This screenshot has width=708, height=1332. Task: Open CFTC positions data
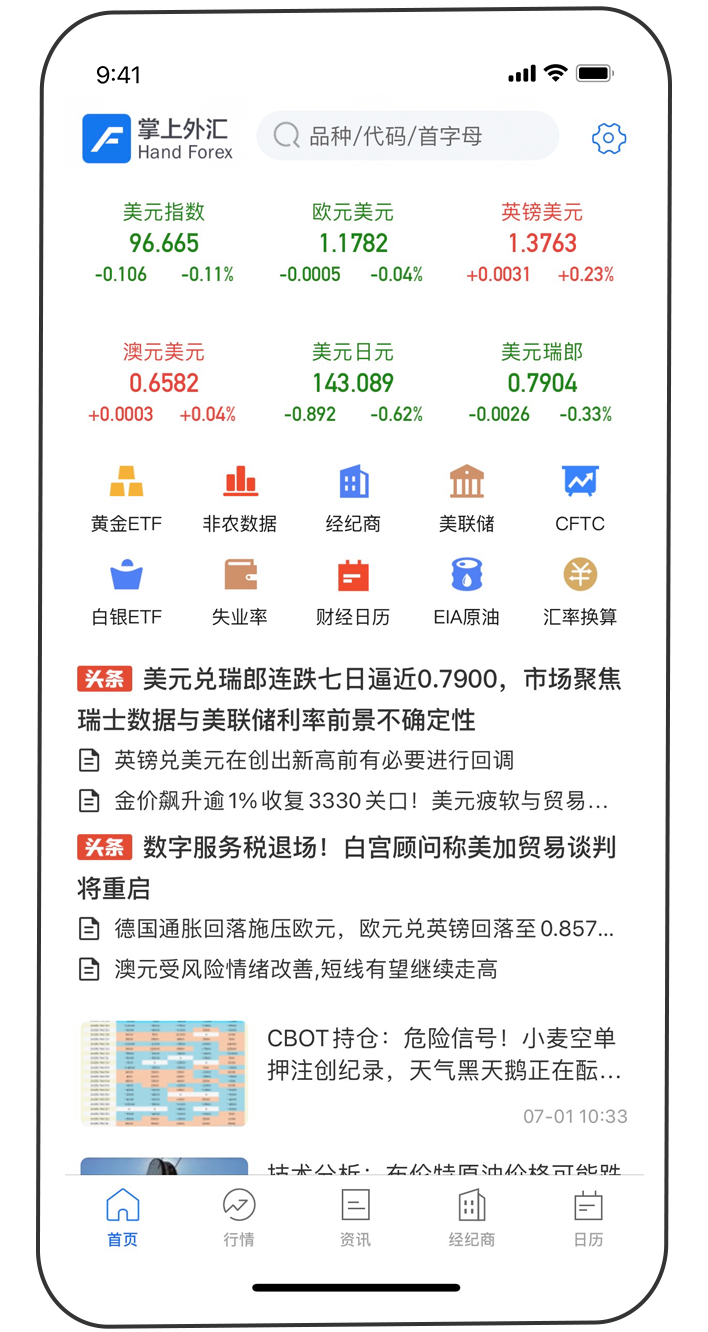coord(580,498)
